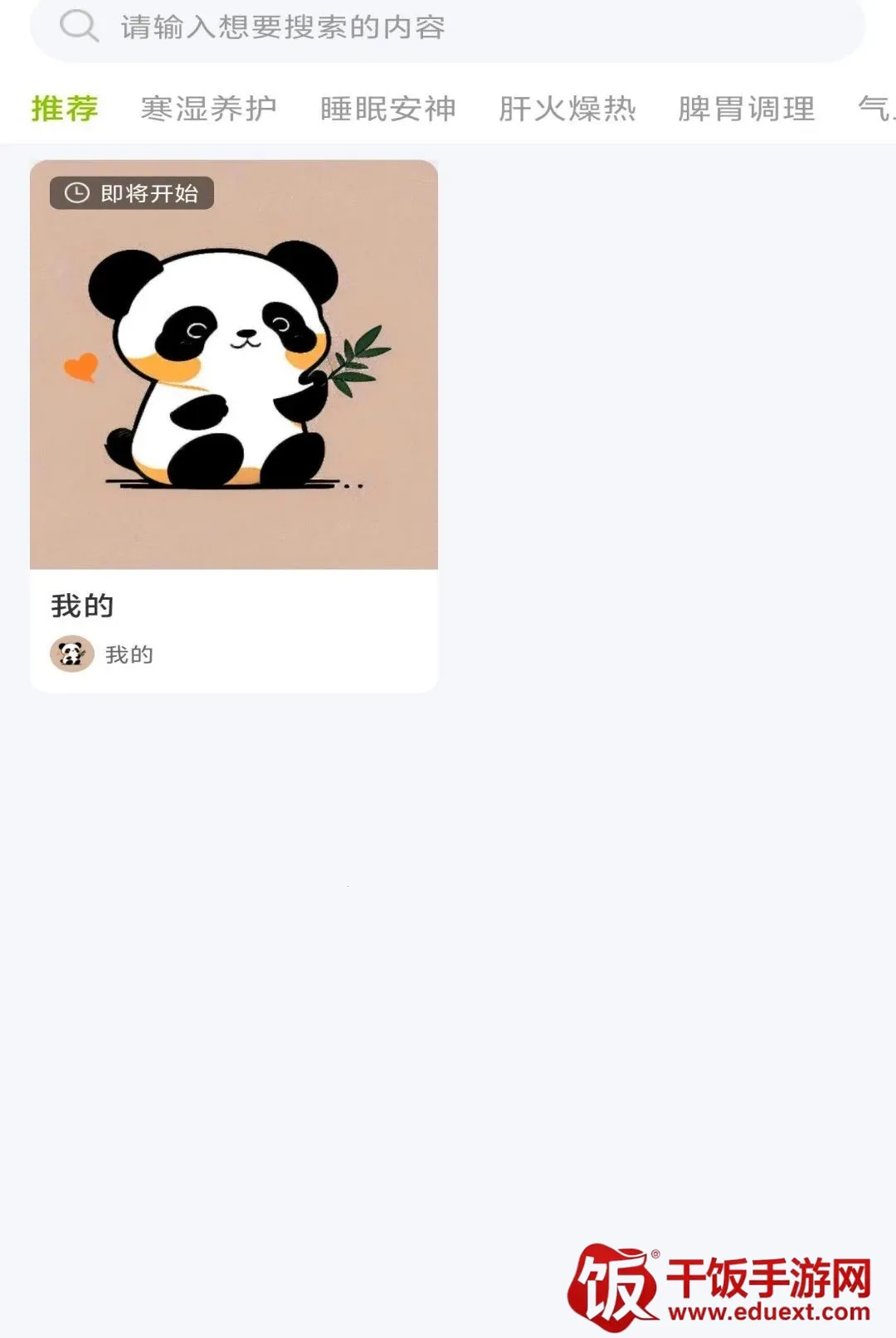896x1338 pixels.
Task: Open the panda card titled 我的
Action: pos(234,426)
